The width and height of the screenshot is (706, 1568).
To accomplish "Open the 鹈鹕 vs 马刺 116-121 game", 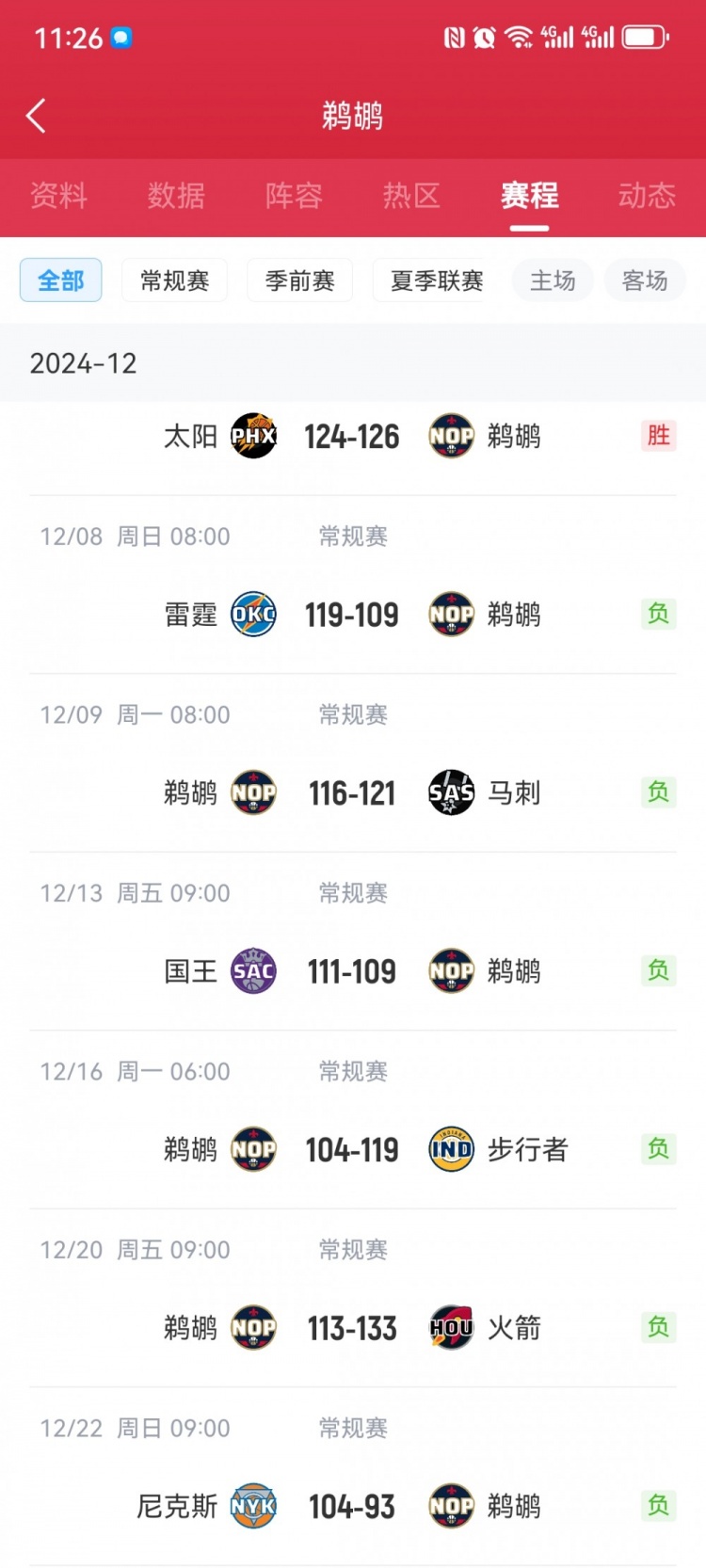I will 352,793.
